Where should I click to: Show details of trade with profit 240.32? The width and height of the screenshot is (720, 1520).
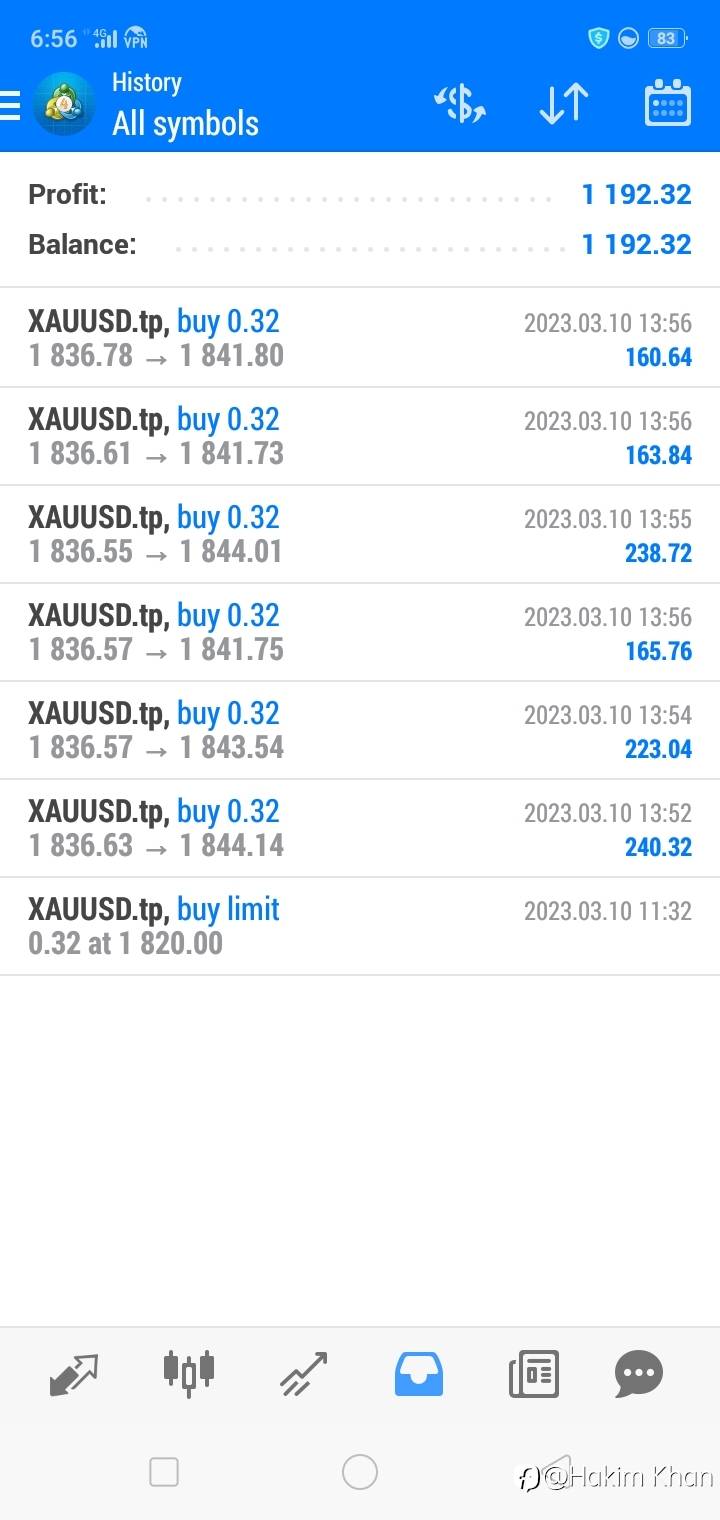(x=360, y=828)
